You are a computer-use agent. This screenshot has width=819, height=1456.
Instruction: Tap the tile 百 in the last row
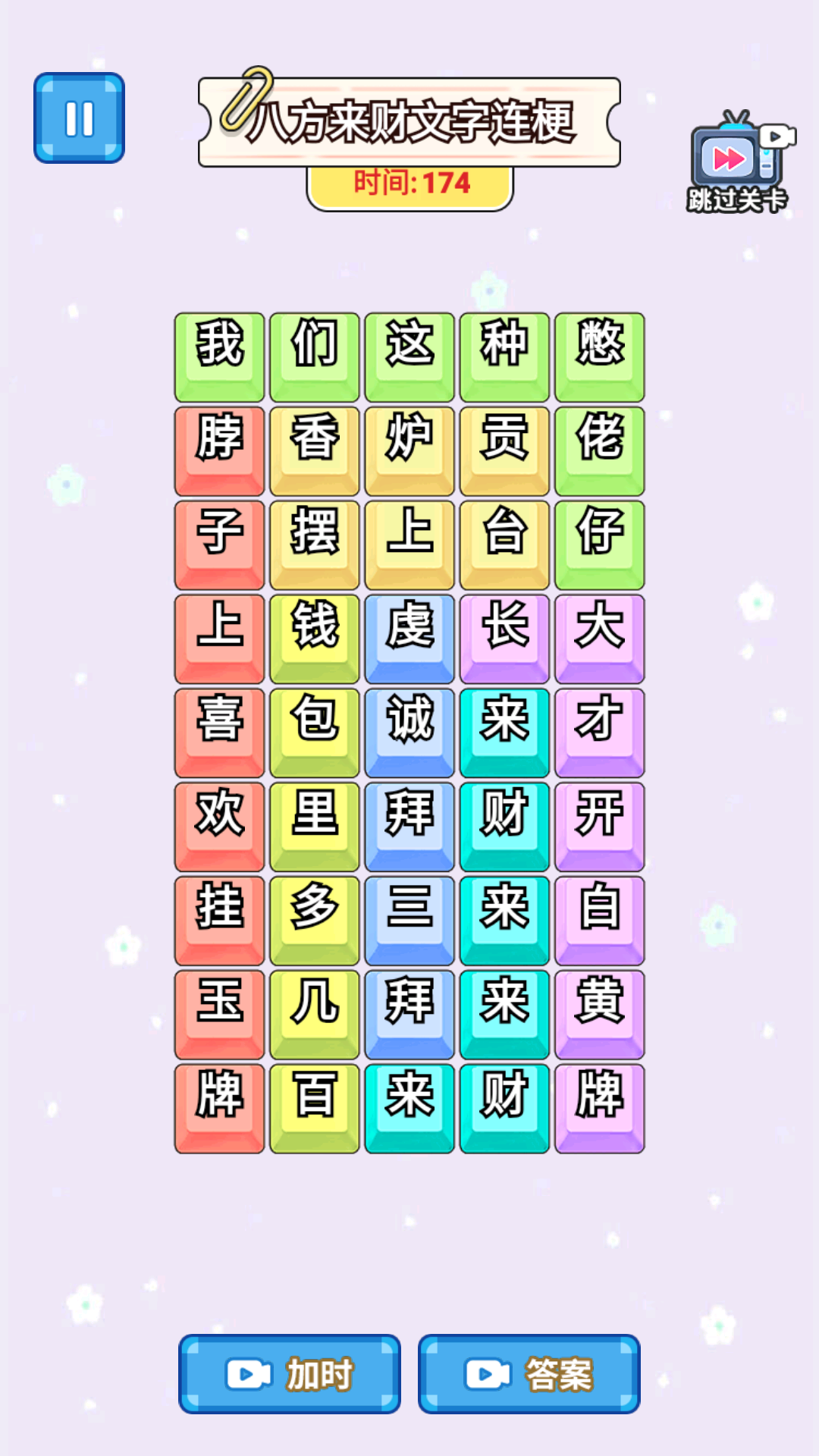[313, 1105]
